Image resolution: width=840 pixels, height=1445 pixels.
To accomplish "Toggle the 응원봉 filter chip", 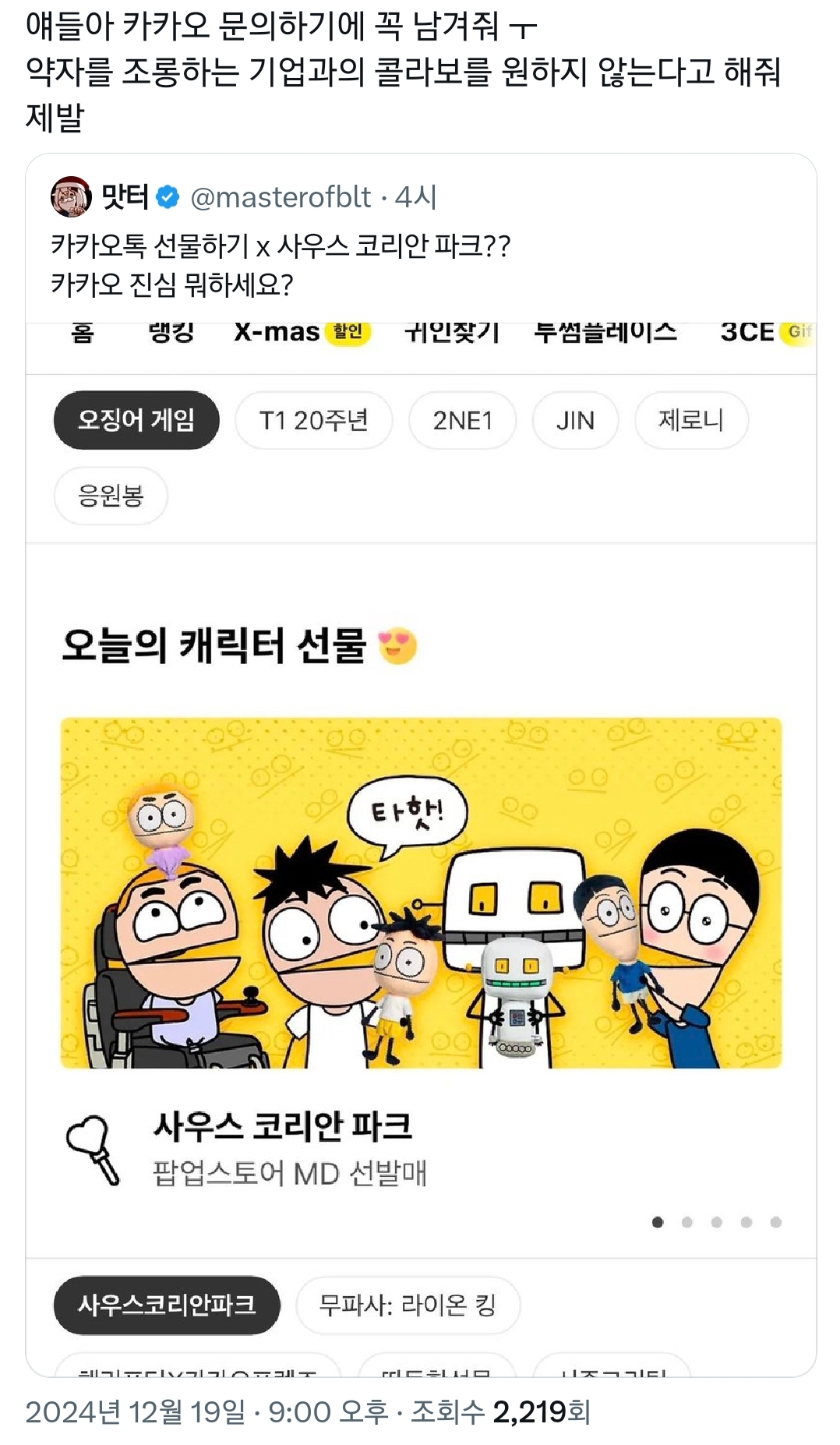I will coord(110,494).
